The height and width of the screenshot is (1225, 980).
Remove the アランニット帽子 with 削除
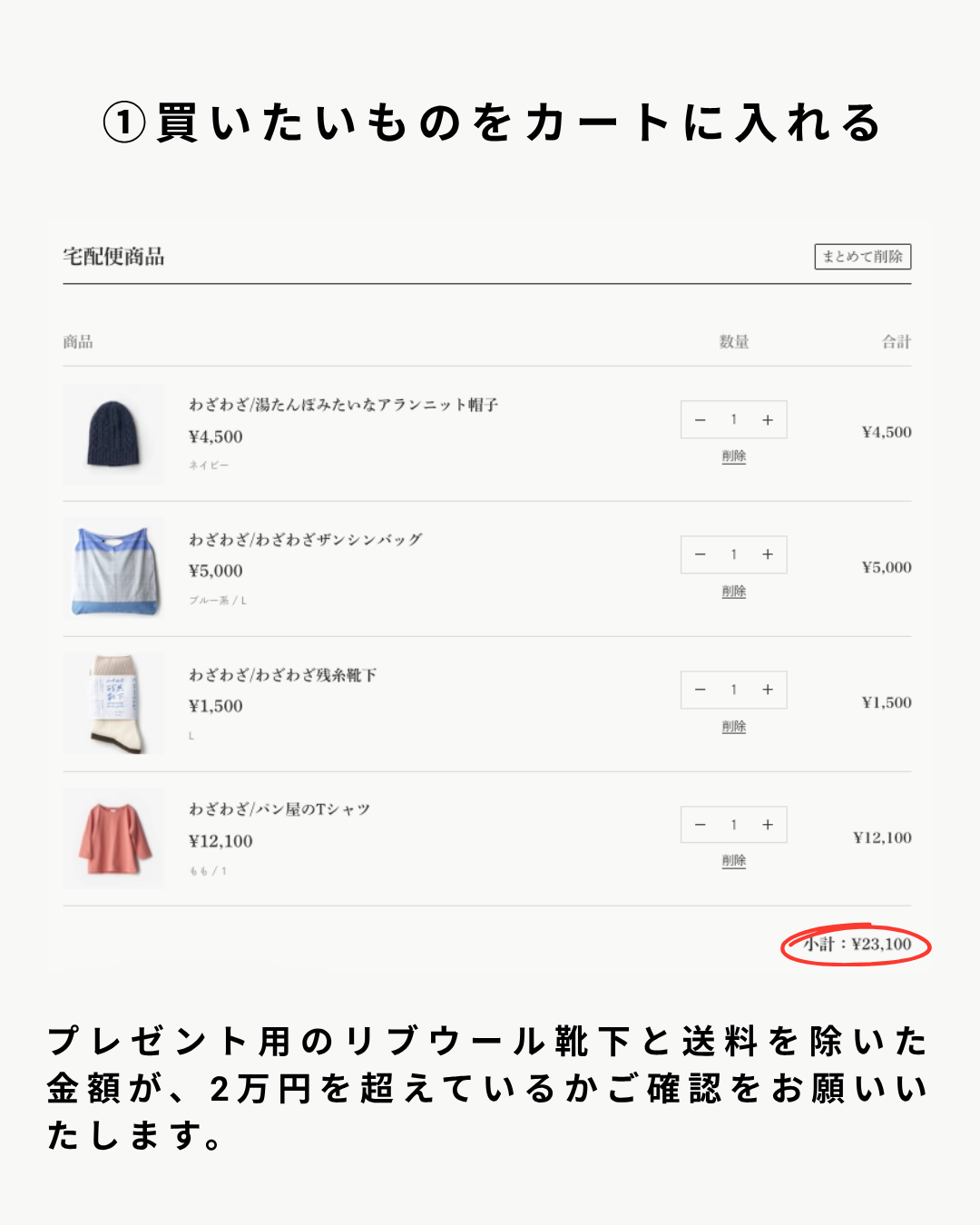[733, 456]
